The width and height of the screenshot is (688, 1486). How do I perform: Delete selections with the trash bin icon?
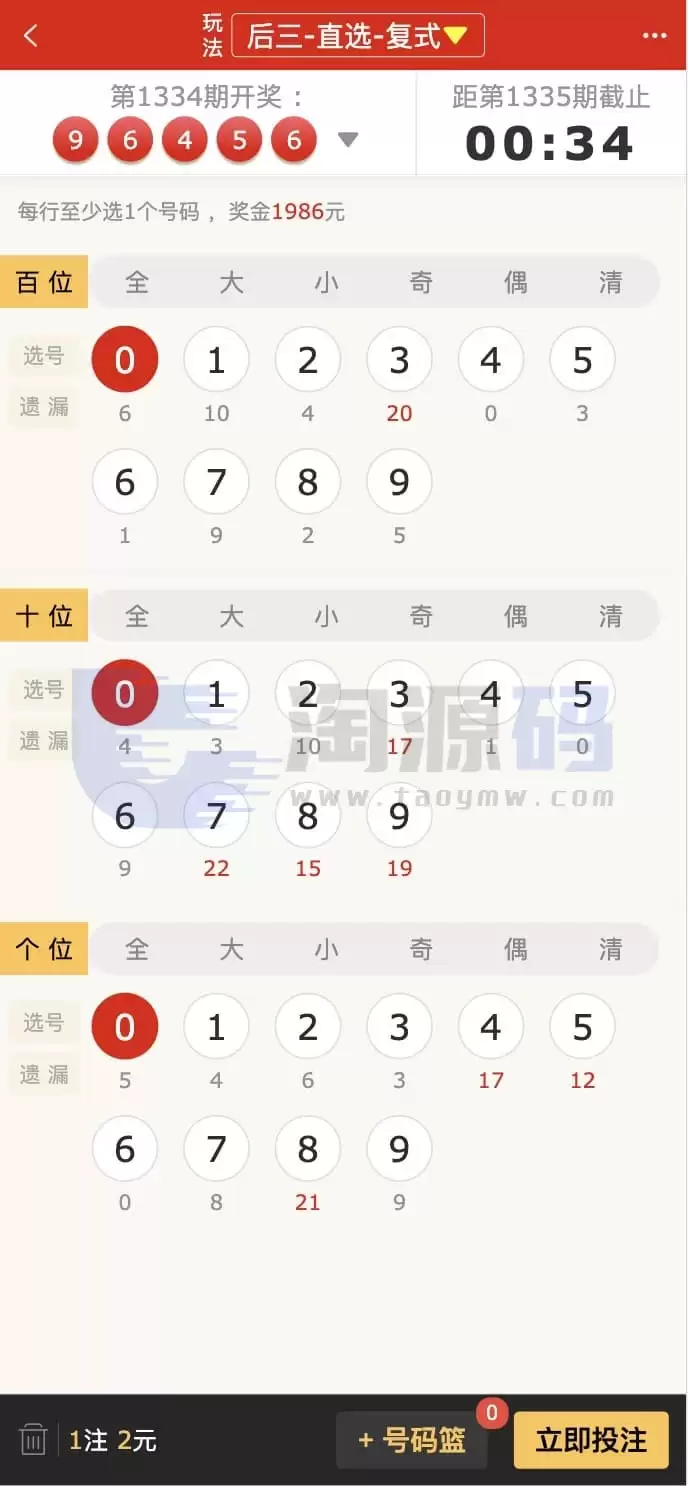click(34, 1440)
